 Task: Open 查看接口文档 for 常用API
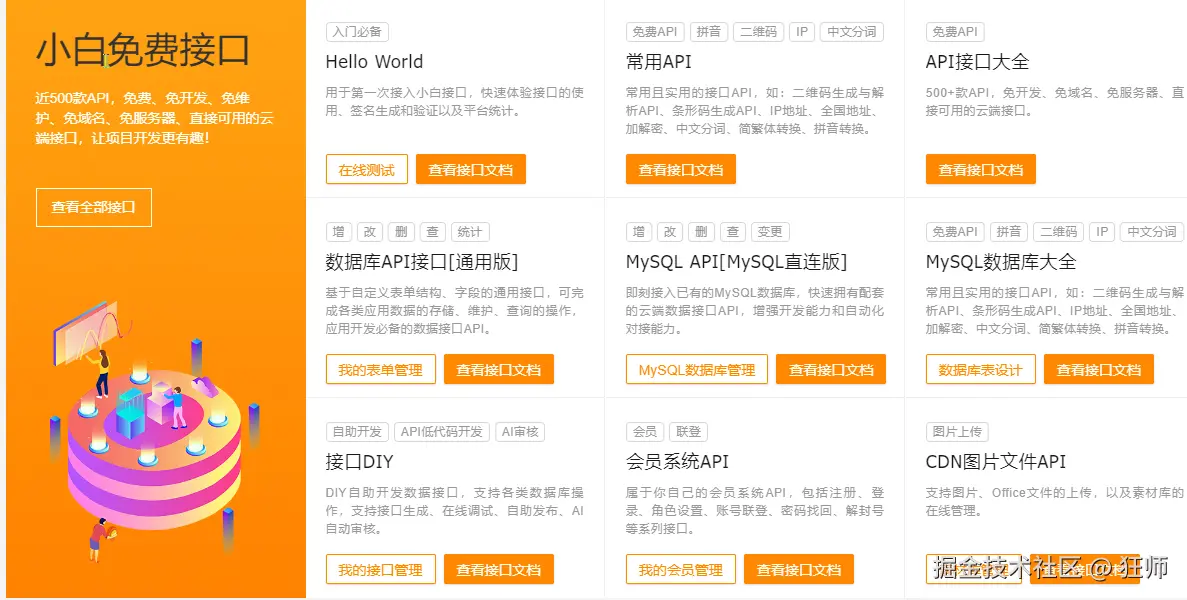pos(680,170)
